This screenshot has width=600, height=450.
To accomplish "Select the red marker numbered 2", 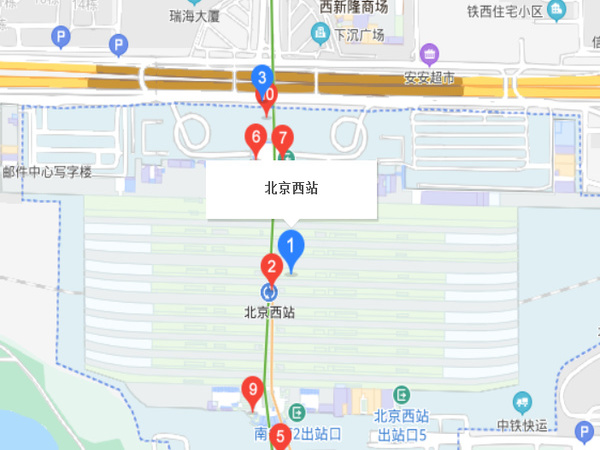I will pos(270,267).
